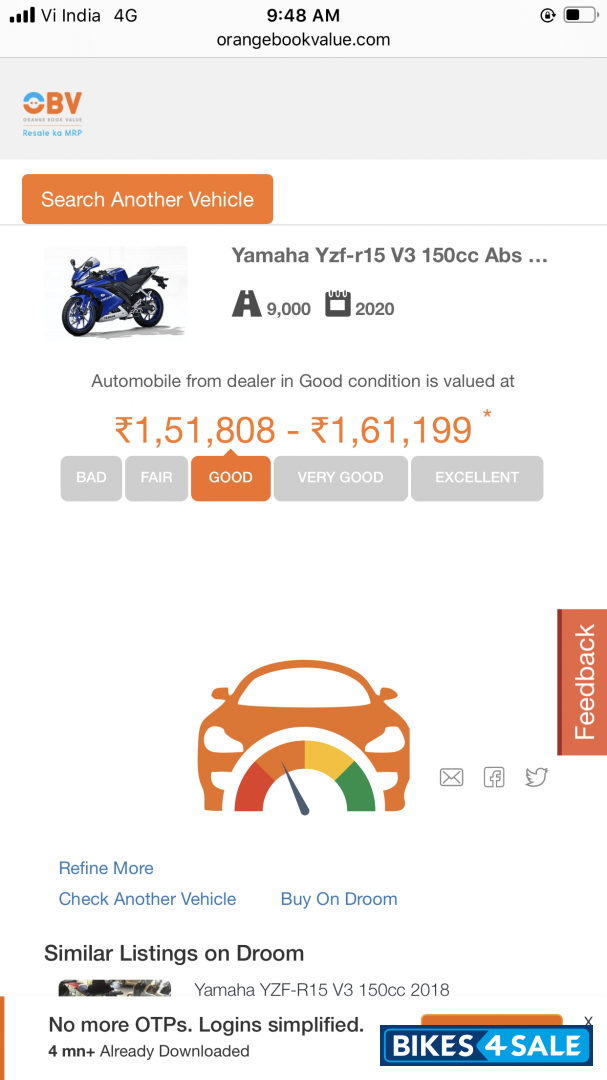Select the BAD condition option
This screenshot has height=1080, width=607.
click(x=91, y=478)
